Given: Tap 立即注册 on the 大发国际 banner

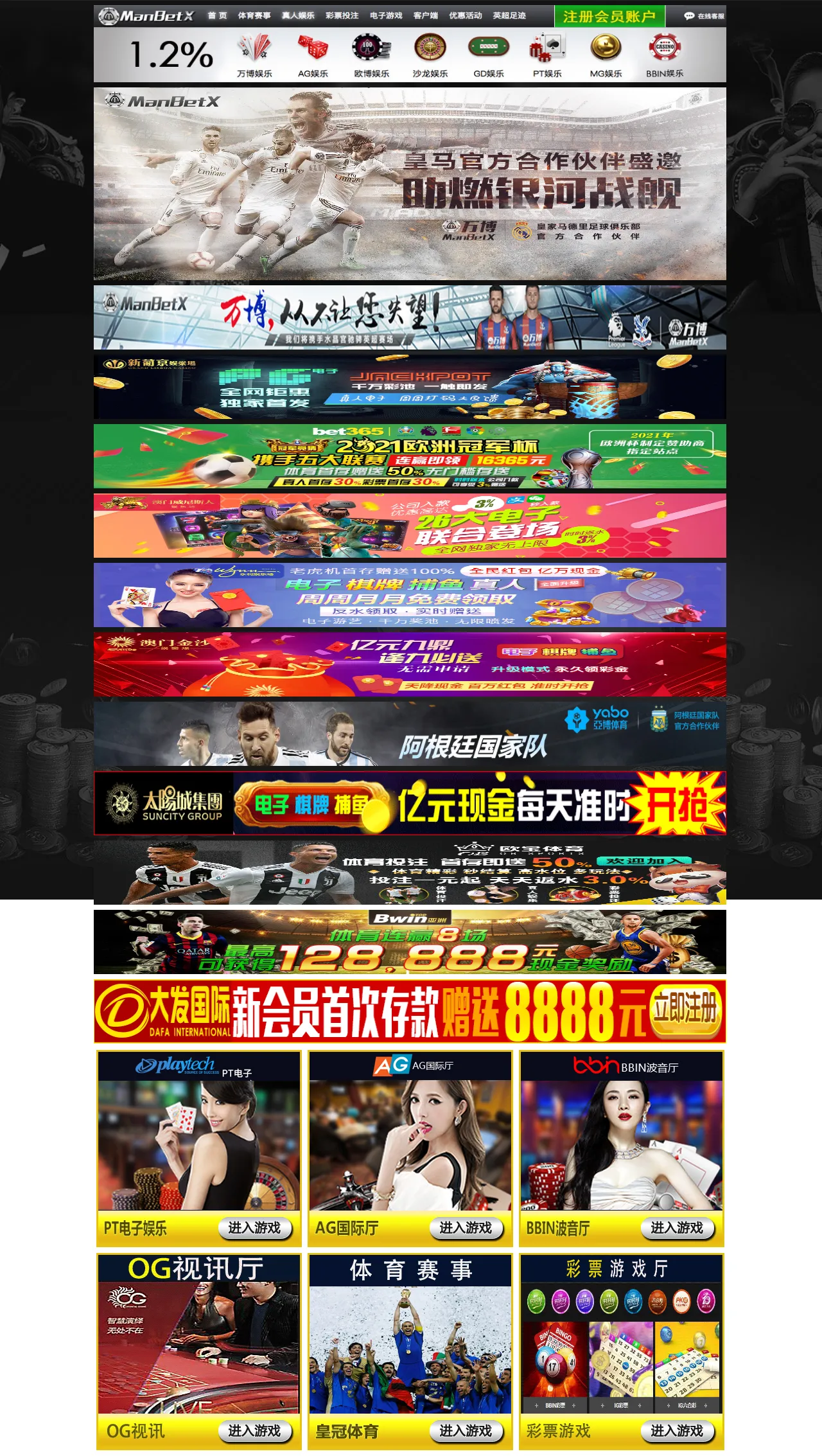Looking at the screenshot, I should 685,1011.
